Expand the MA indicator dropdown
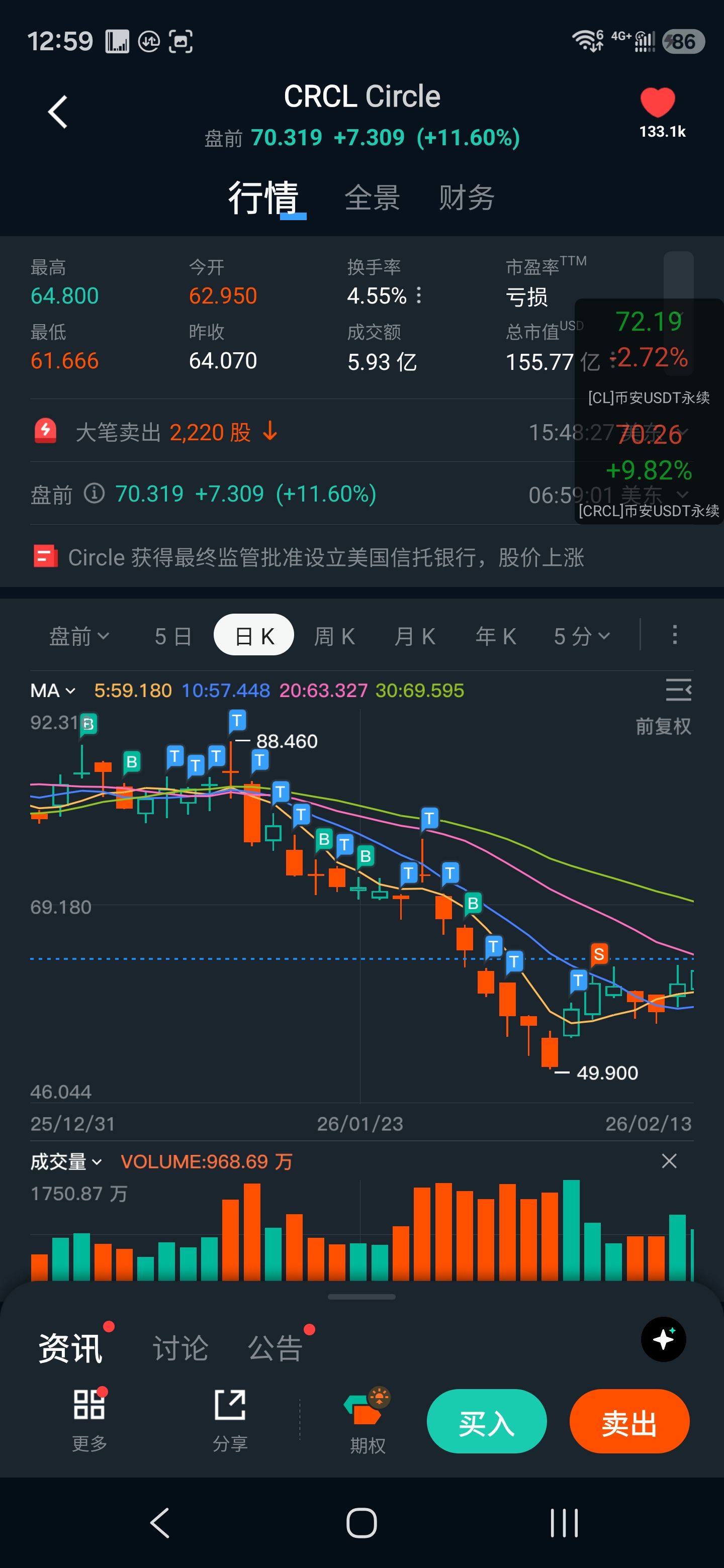This screenshot has height=1568, width=724. pos(53,690)
